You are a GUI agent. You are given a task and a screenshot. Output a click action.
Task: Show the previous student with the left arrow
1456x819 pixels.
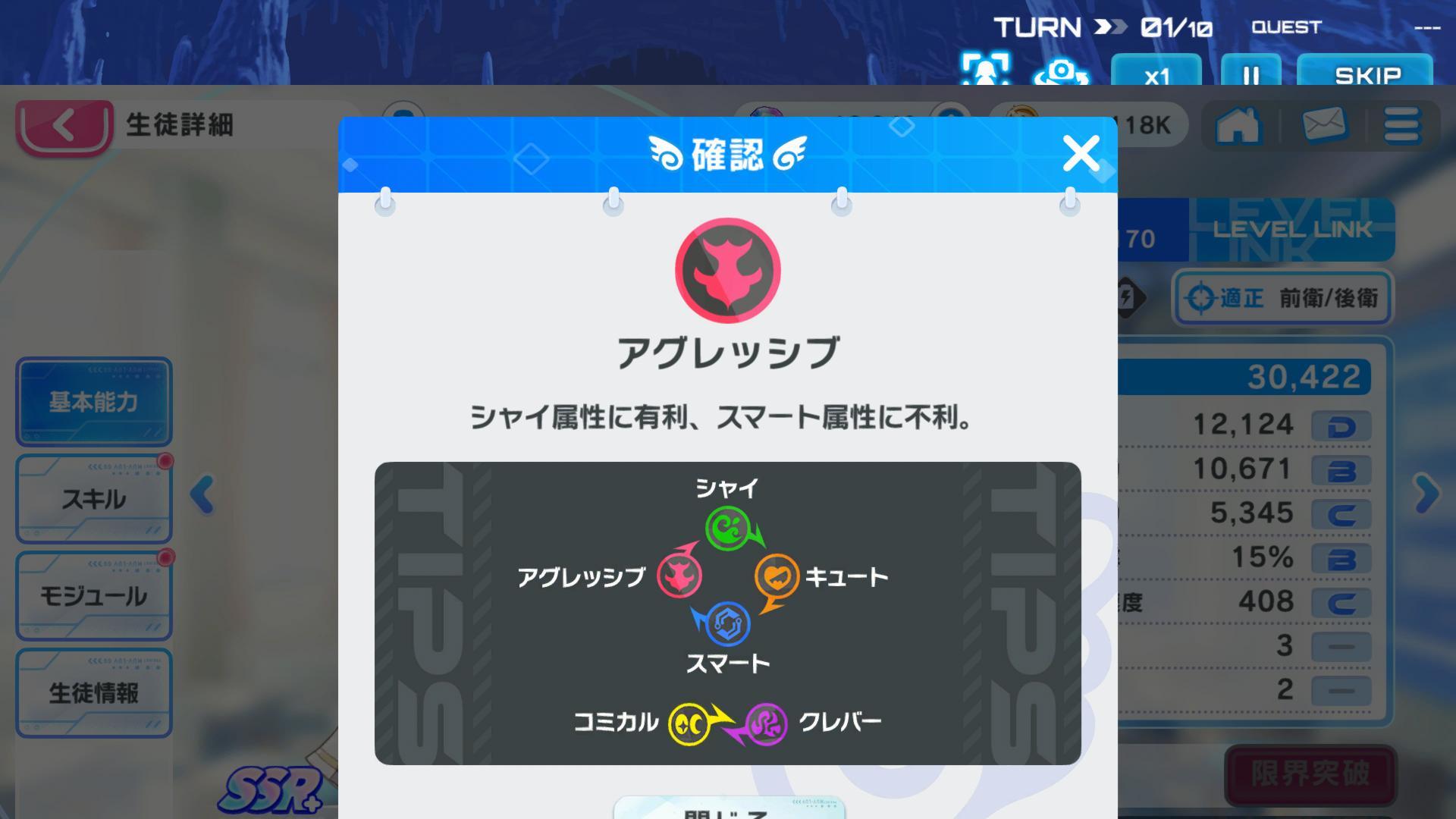tap(202, 496)
